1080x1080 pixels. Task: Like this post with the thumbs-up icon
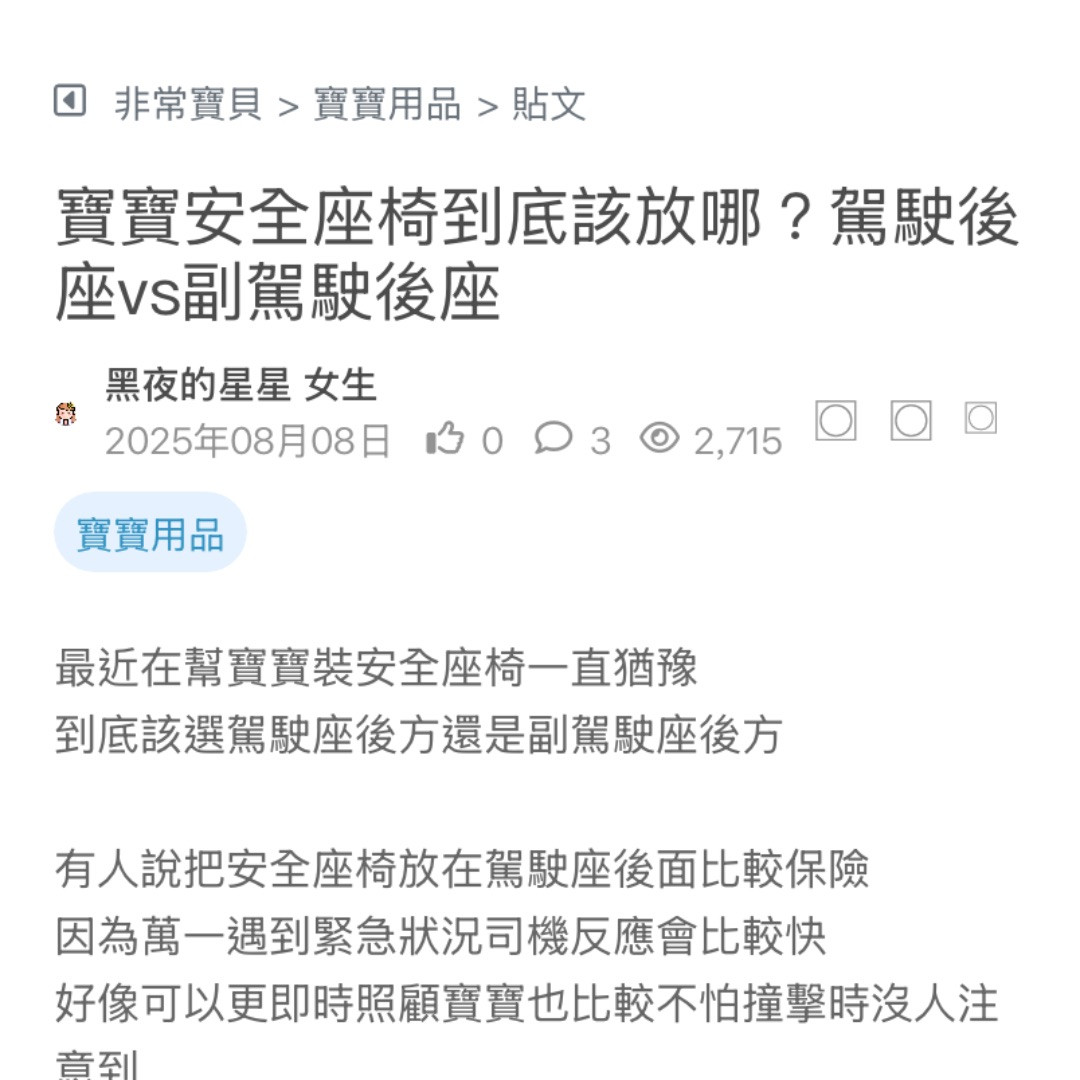[x=445, y=439]
